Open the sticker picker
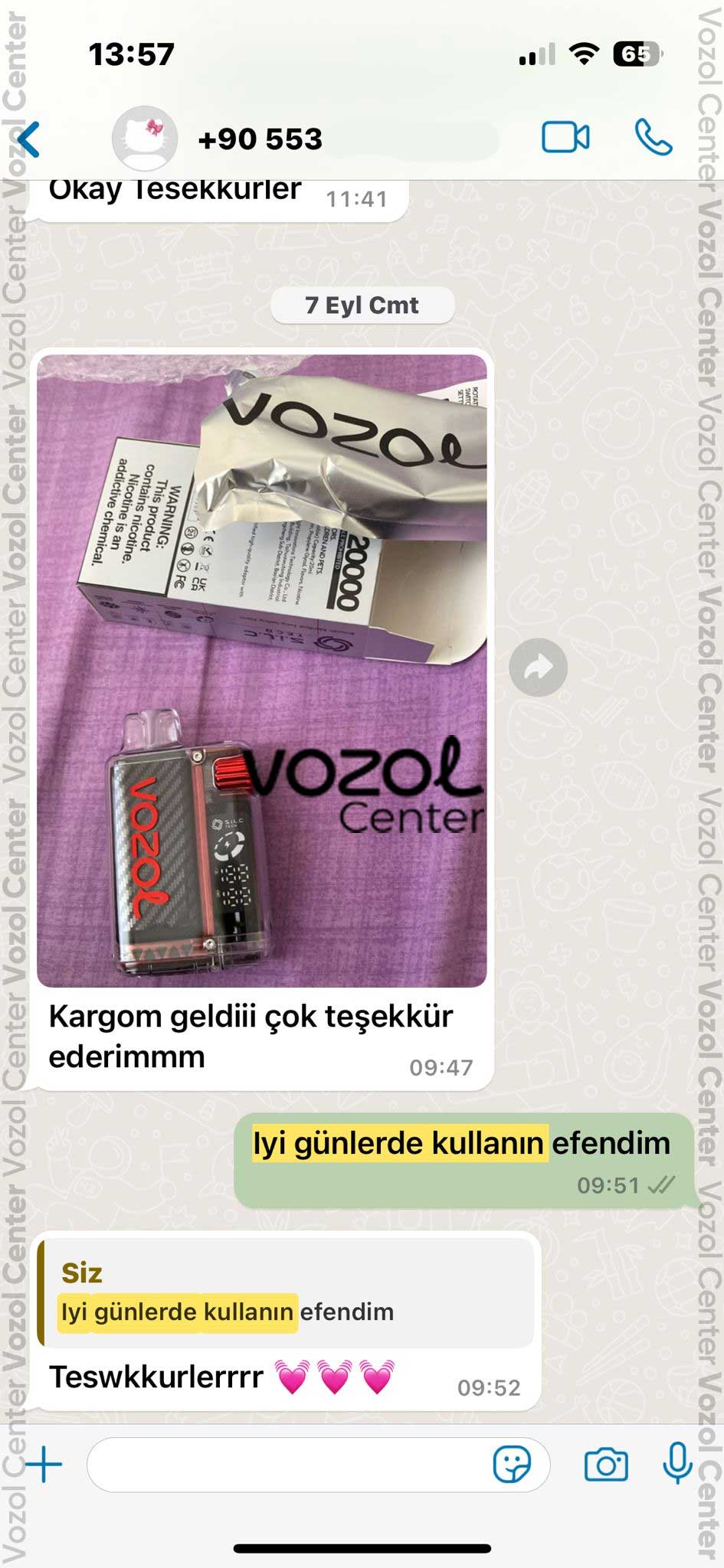724x1568 pixels. tap(512, 1465)
